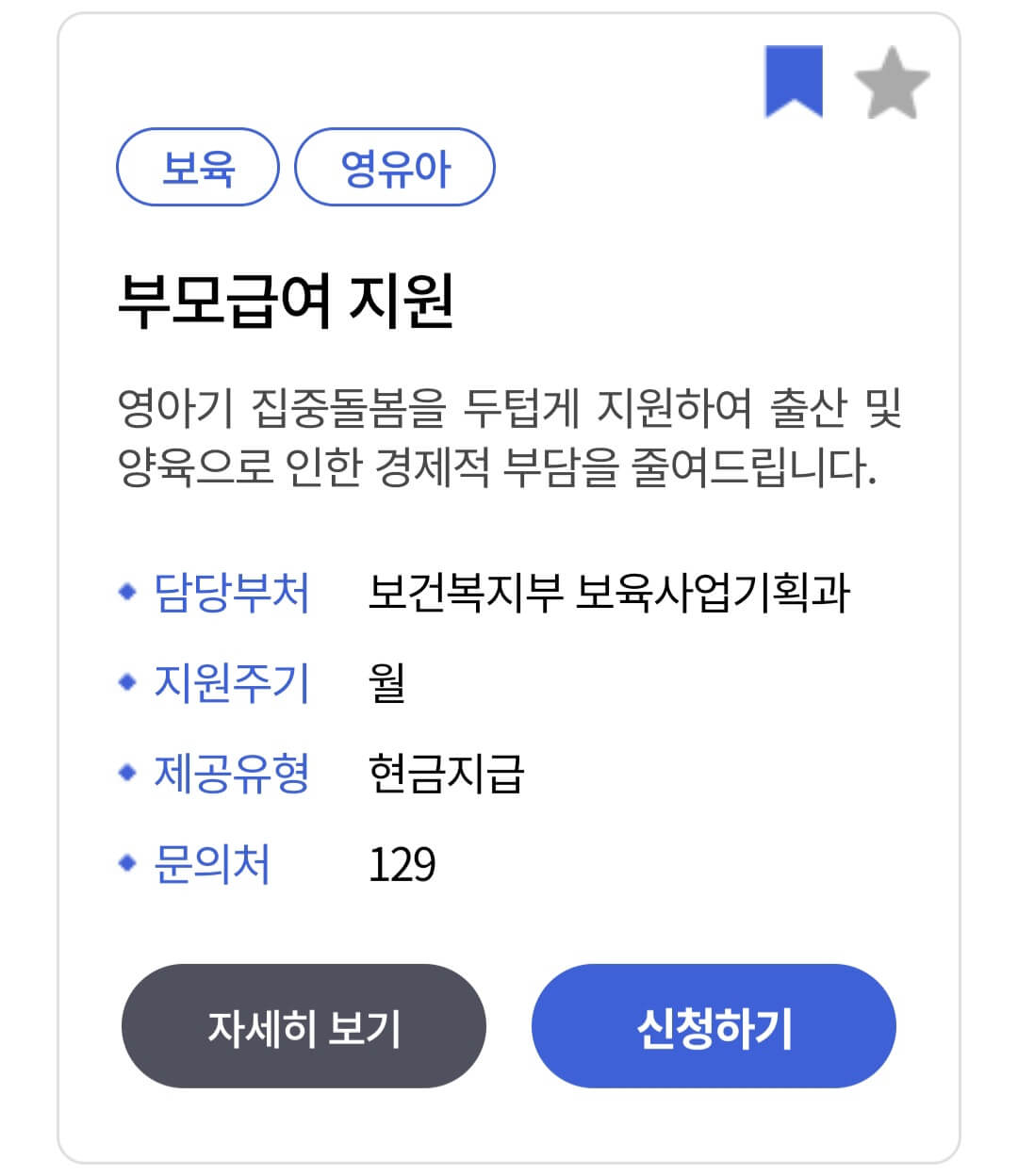Screen dimensions: 1018x1176
Task: Click the 자세히 보기 button
Action: pyautogui.click(x=304, y=1027)
